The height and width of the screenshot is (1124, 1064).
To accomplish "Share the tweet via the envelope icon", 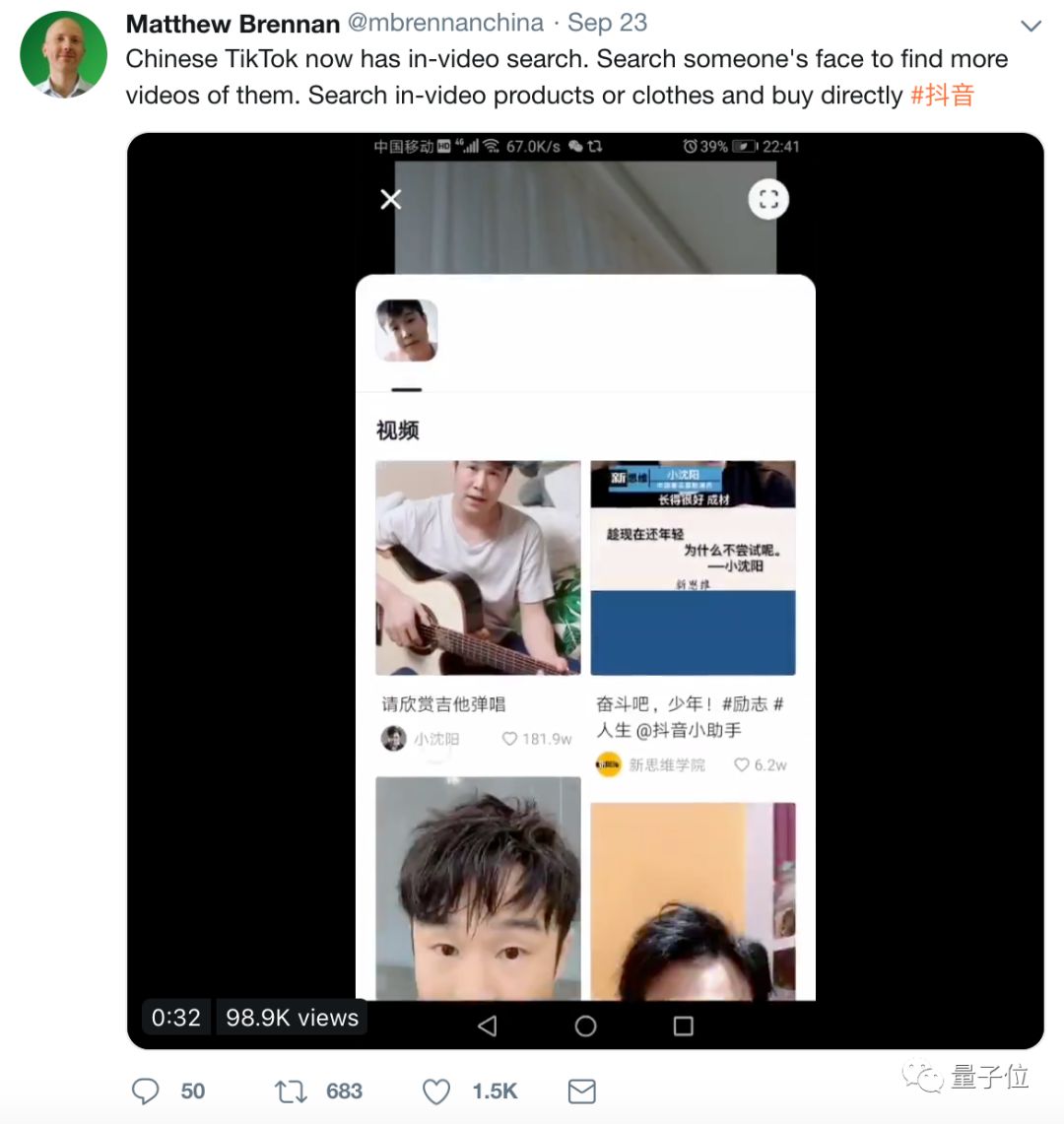I will pyautogui.click(x=582, y=1091).
